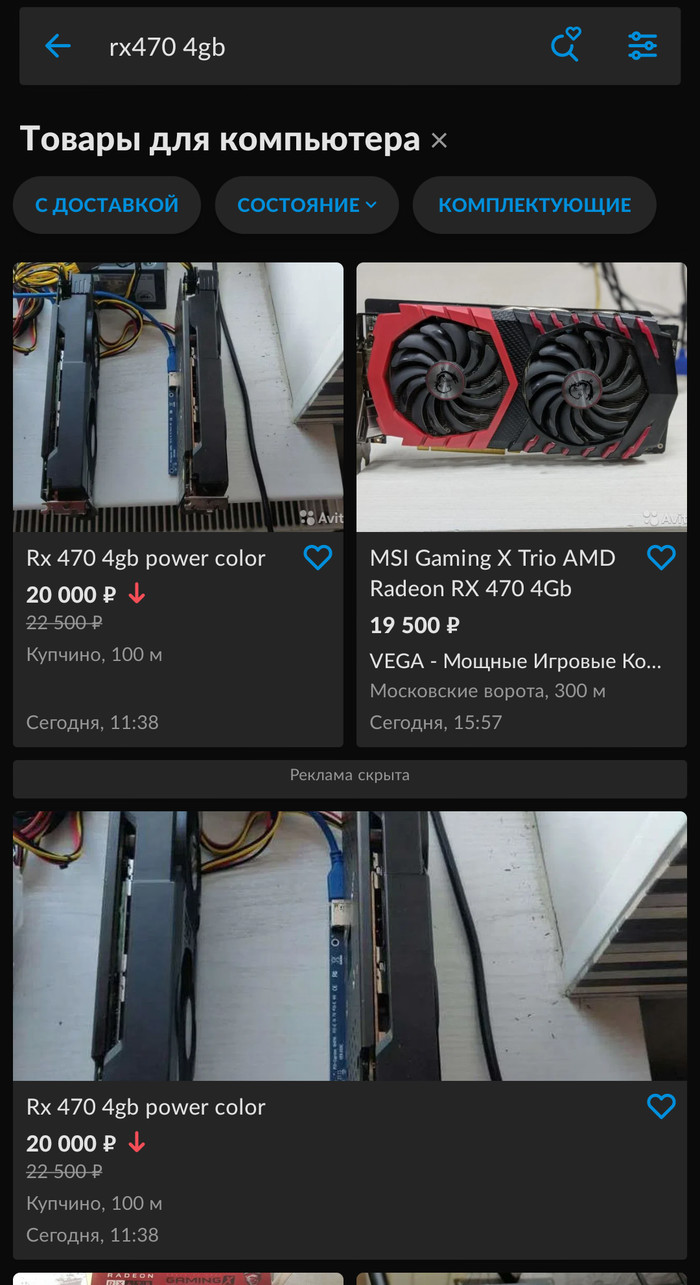The image size is (700, 1285).
Task: Save this search with the heart magnifier
Action: point(566,45)
